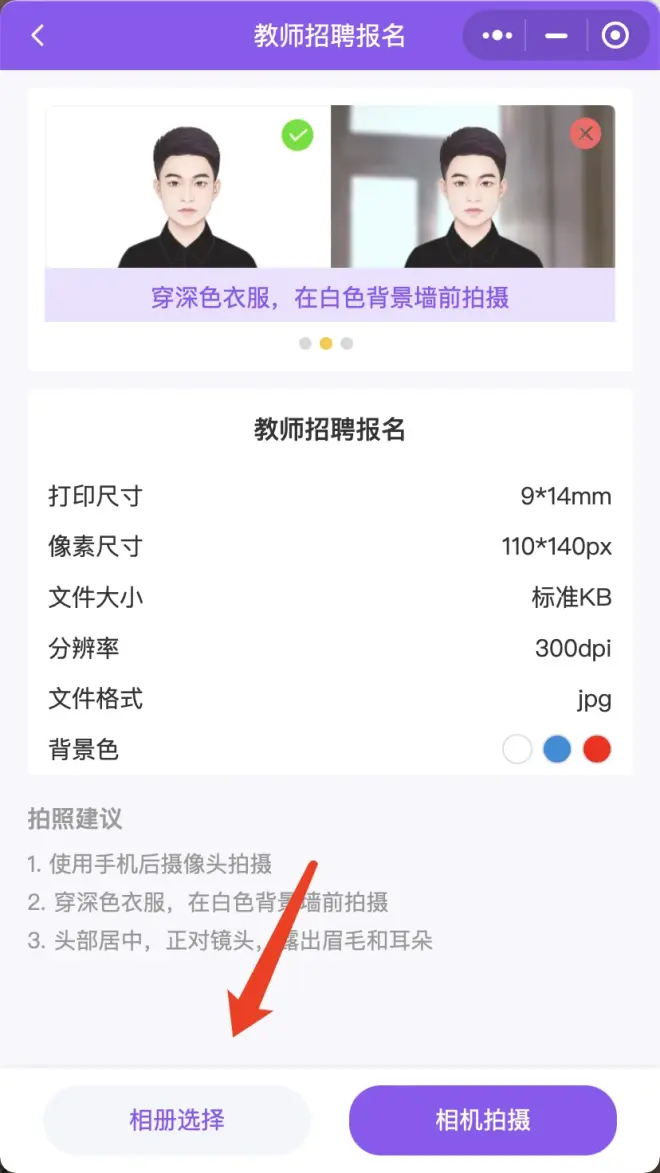This screenshot has height=1173, width=660.
Task: Minimize the mini program
Action: click(x=556, y=36)
